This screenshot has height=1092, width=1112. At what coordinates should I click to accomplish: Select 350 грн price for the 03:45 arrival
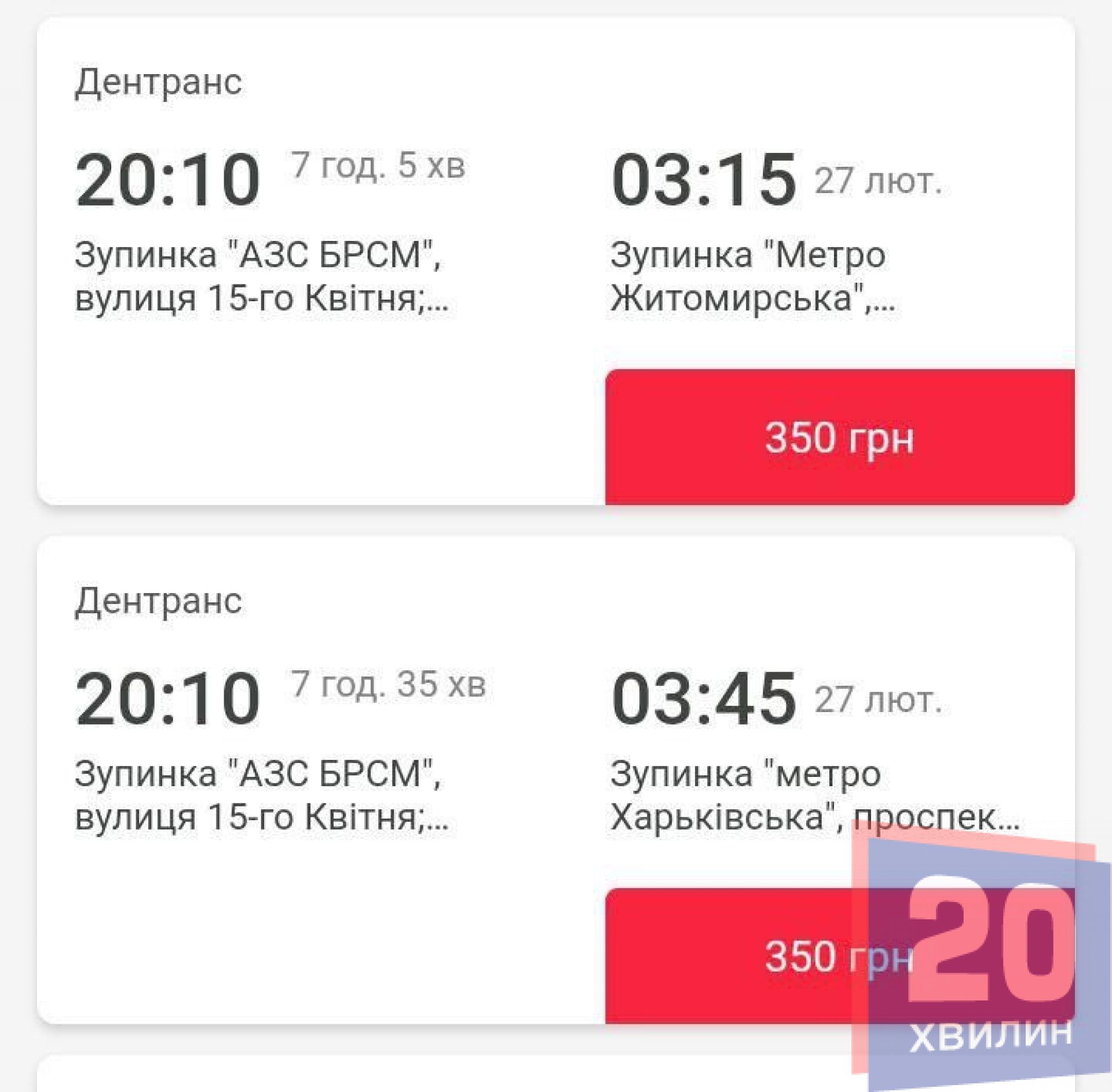click(753, 956)
